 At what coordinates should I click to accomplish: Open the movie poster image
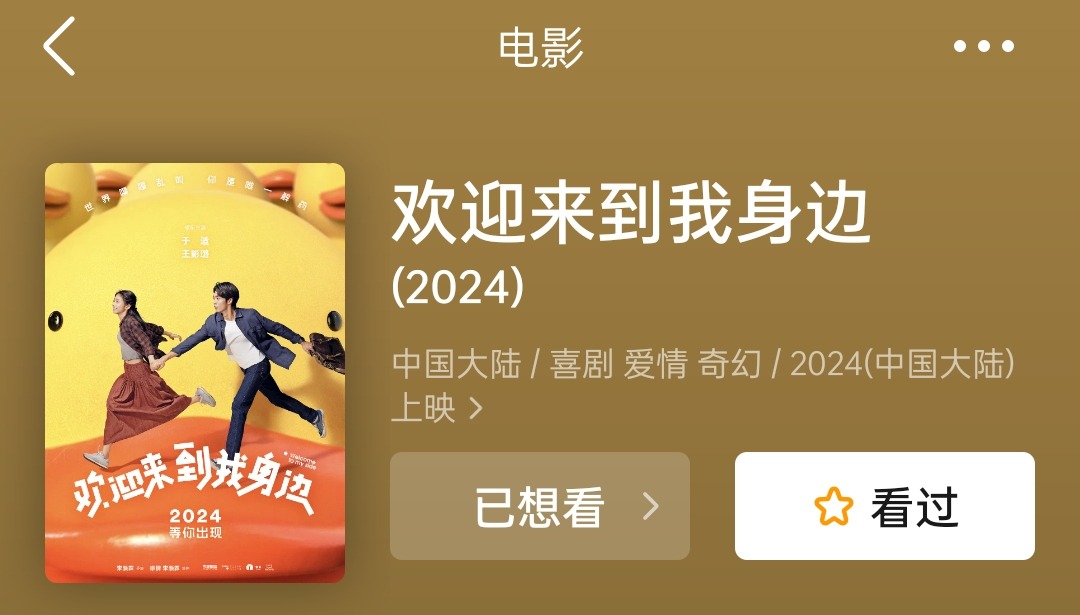point(195,372)
